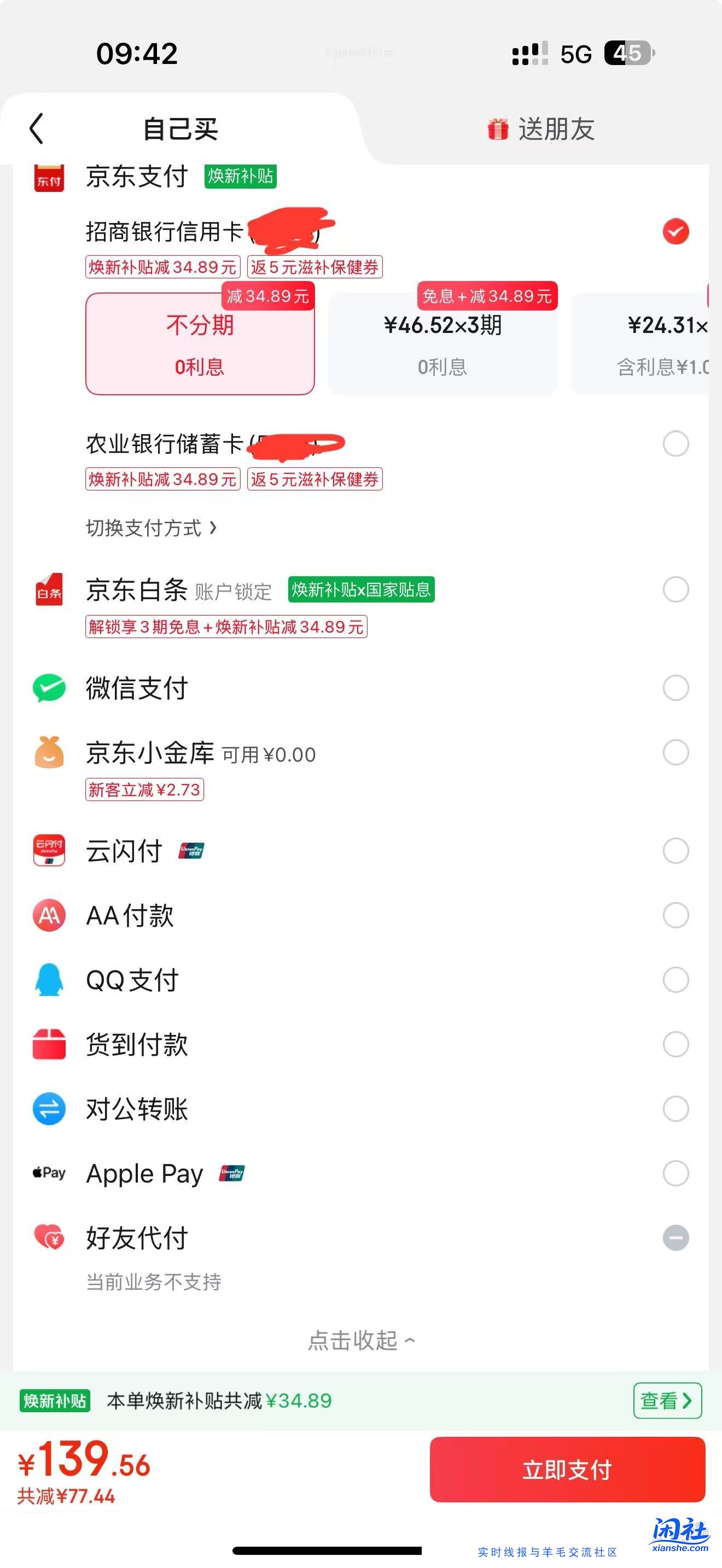Deselect the checked 招商银行信用卡 option

tap(674, 231)
